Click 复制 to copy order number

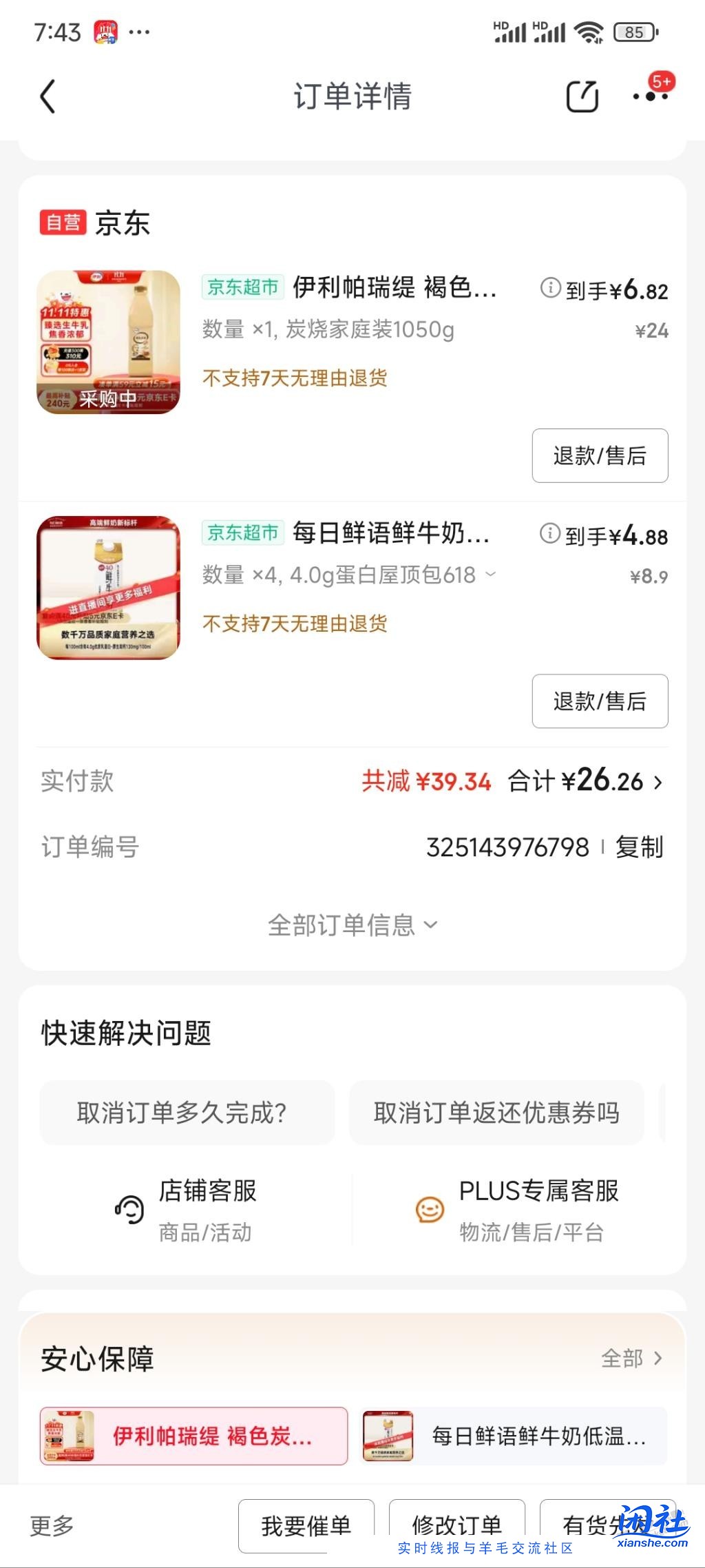(x=639, y=849)
